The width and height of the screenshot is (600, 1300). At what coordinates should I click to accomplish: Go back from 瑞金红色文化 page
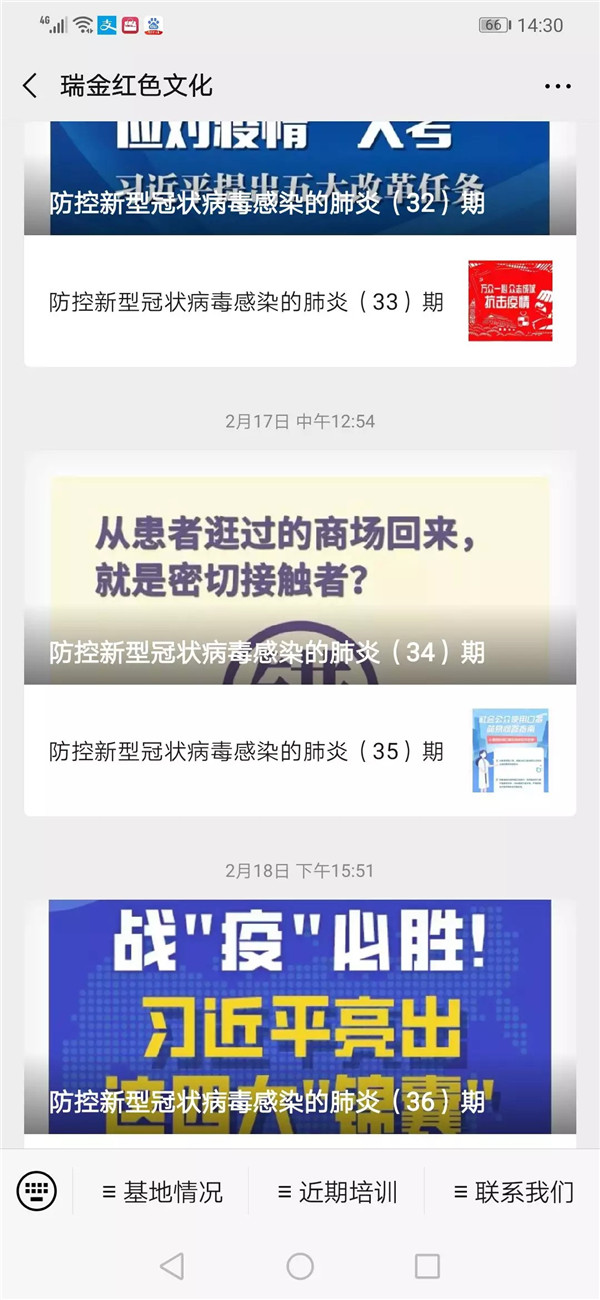click(x=30, y=86)
